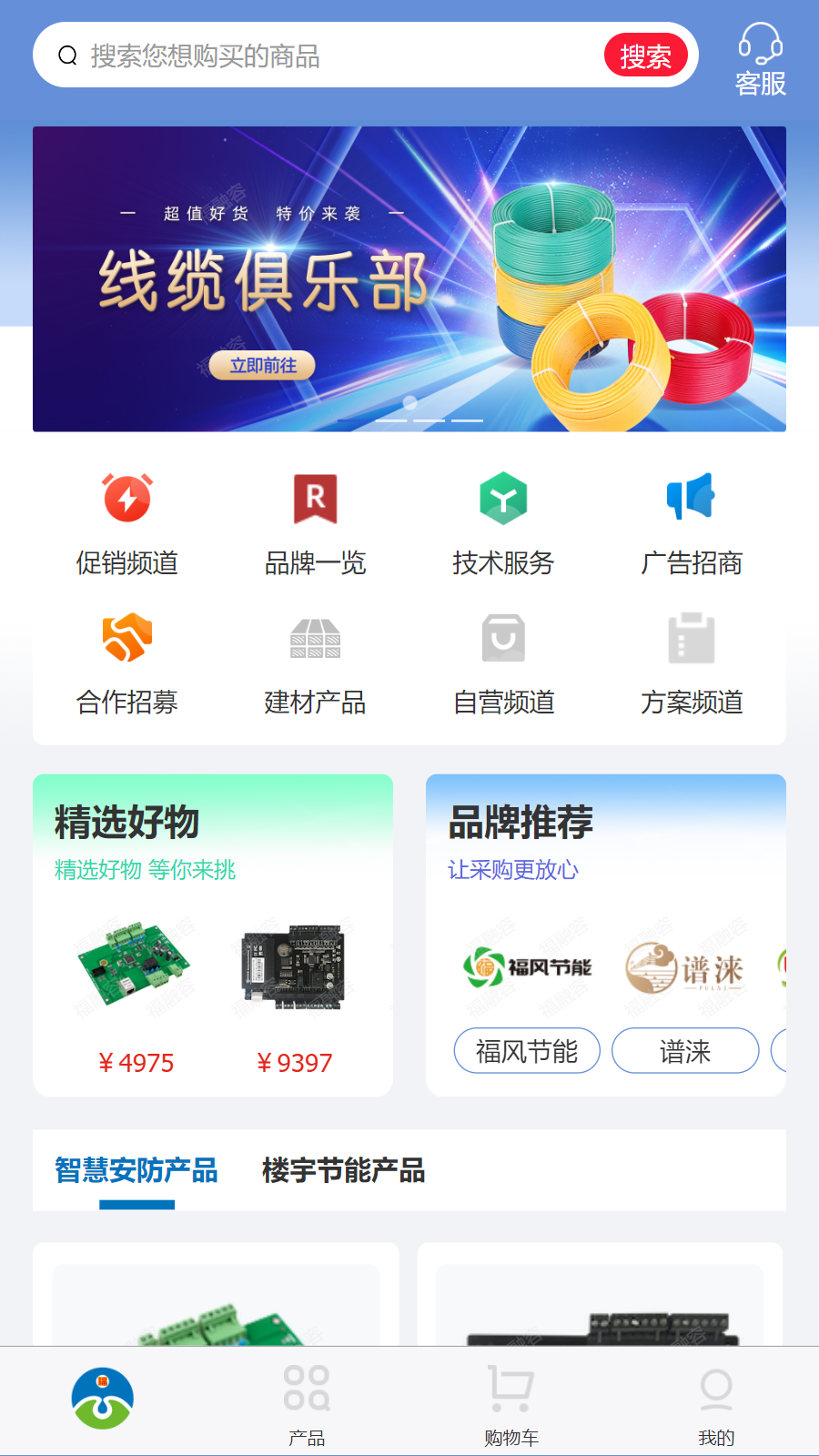
Task: Open the 促销频道 (promotions channel) icon
Action: click(127, 519)
